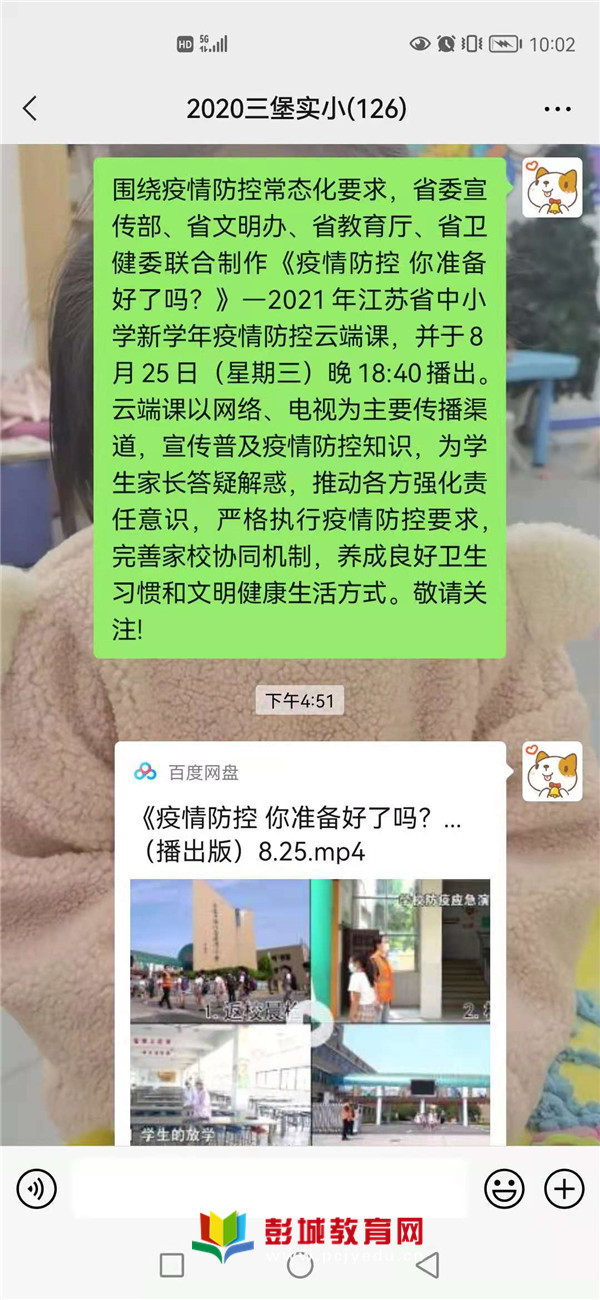The image size is (600, 1300).
Task: Open the plus attachment menu
Action: pyautogui.click(x=563, y=1189)
